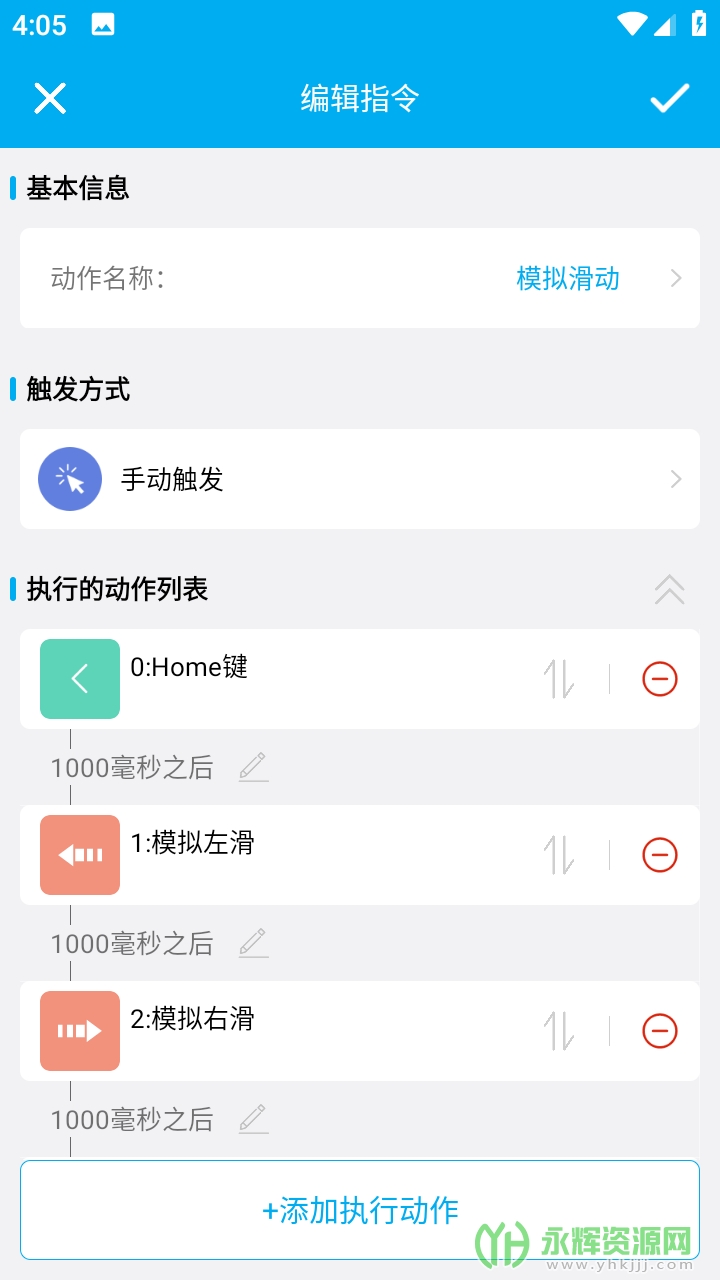Edit the delay after 1:模拟左滑
This screenshot has width=720, height=1280.
(253, 943)
